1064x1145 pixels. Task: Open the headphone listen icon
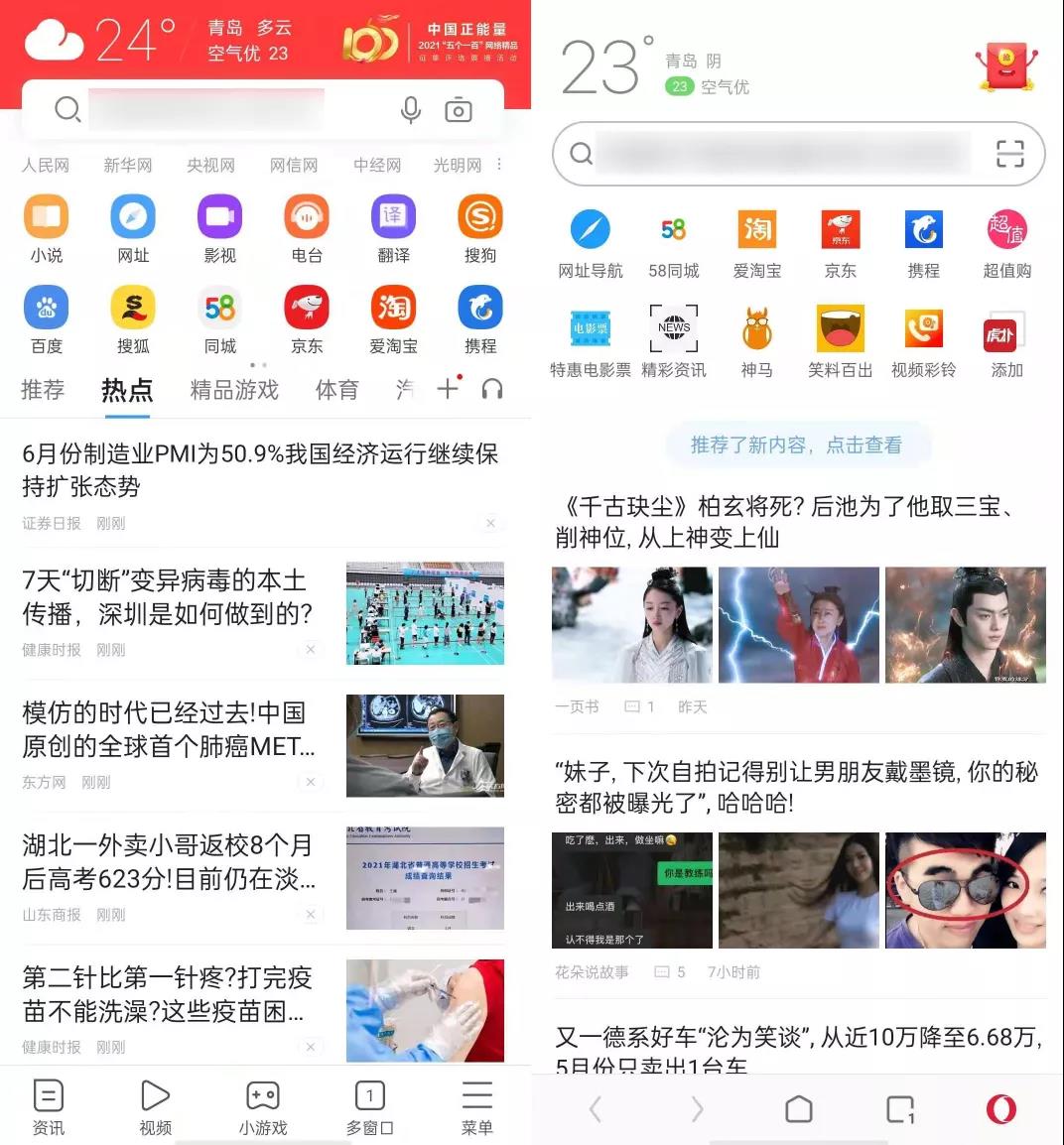[x=491, y=389]
